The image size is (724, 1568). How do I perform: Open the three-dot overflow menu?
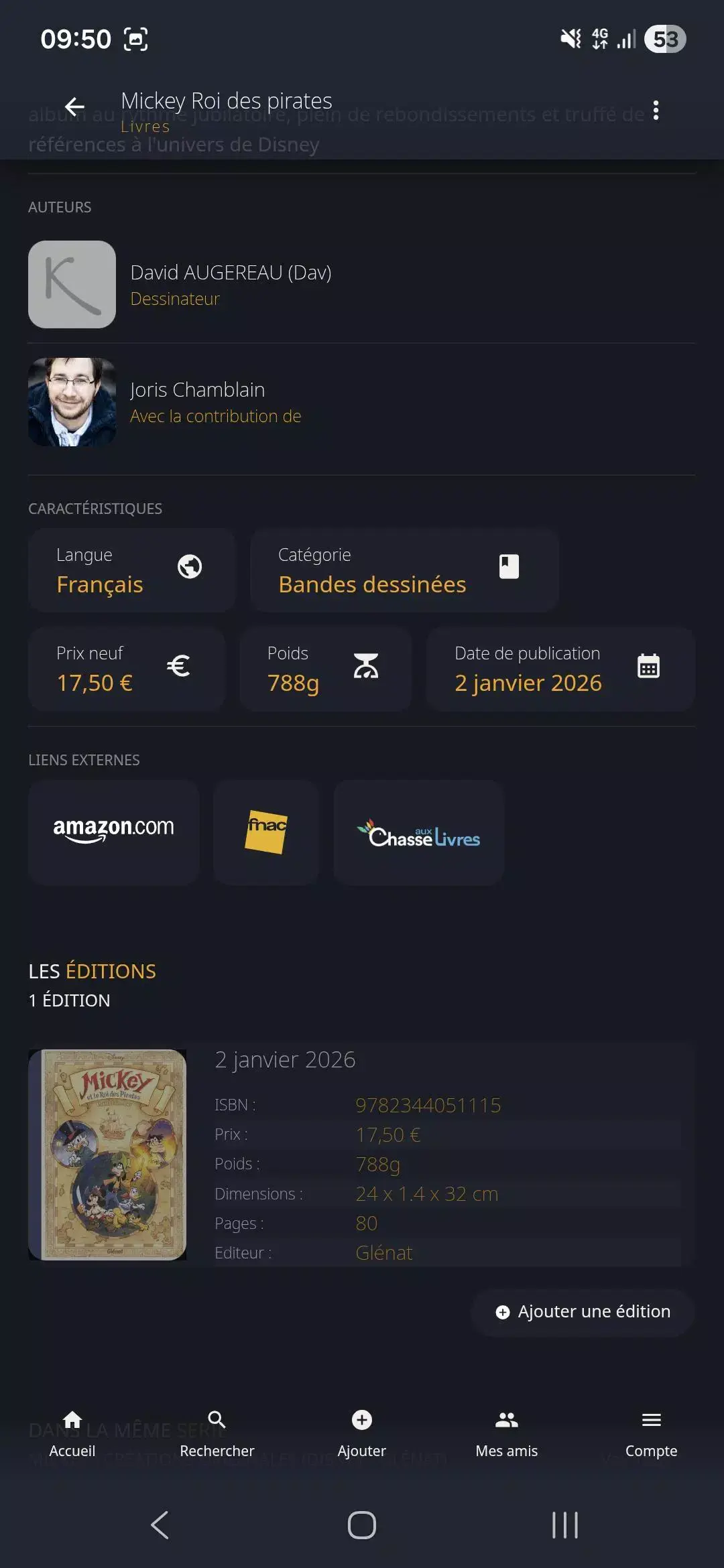656,111
